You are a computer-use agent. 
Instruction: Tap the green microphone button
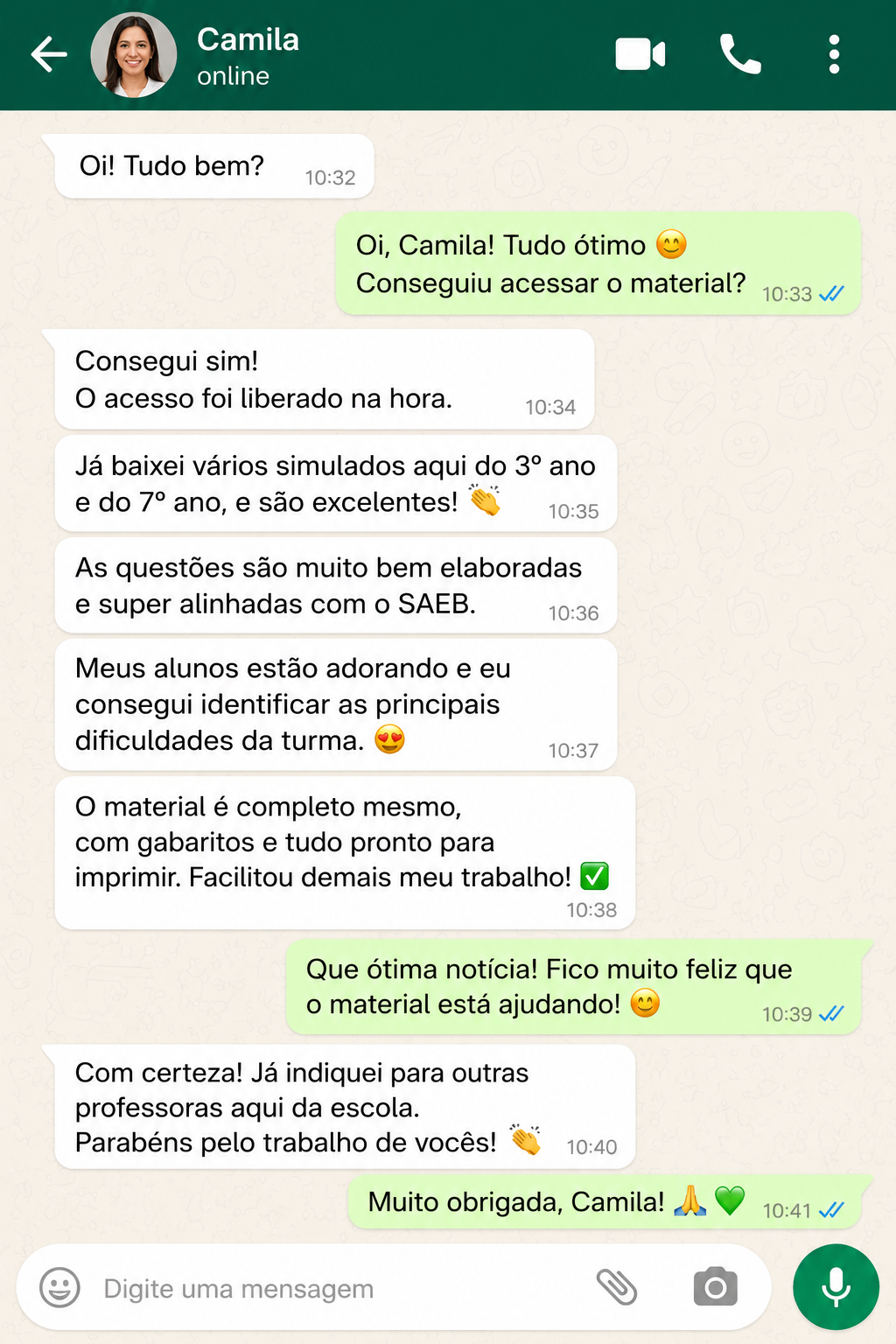pos(836,1287)
